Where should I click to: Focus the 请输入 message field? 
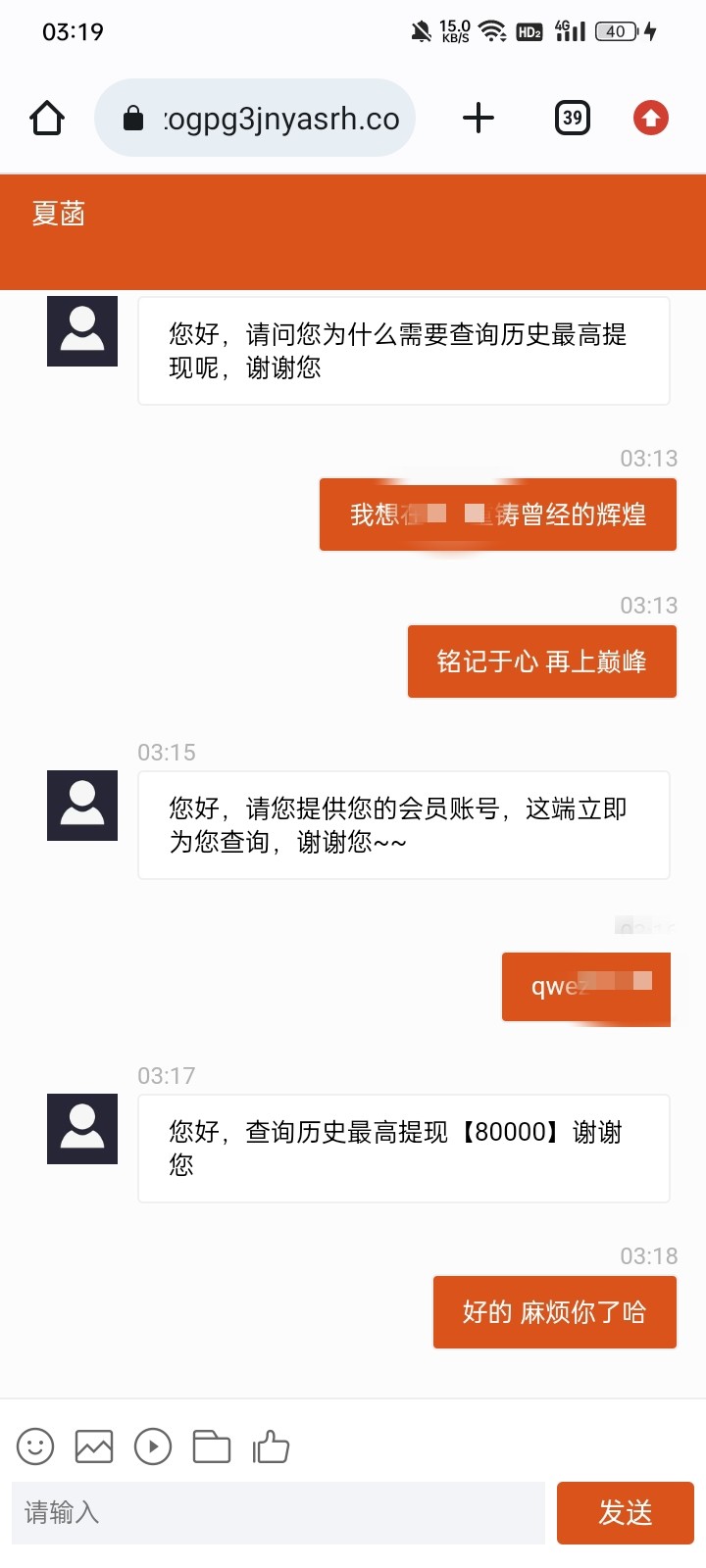278,1513
